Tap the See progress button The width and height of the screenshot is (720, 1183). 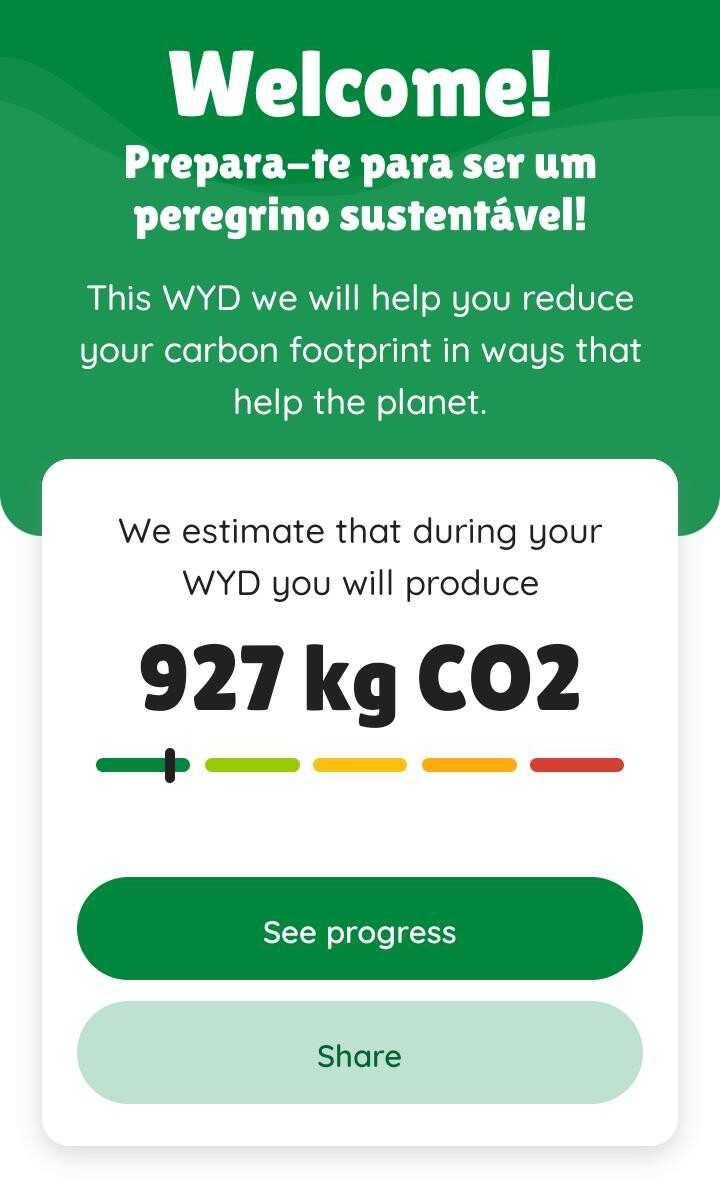[x=360, y=929]
